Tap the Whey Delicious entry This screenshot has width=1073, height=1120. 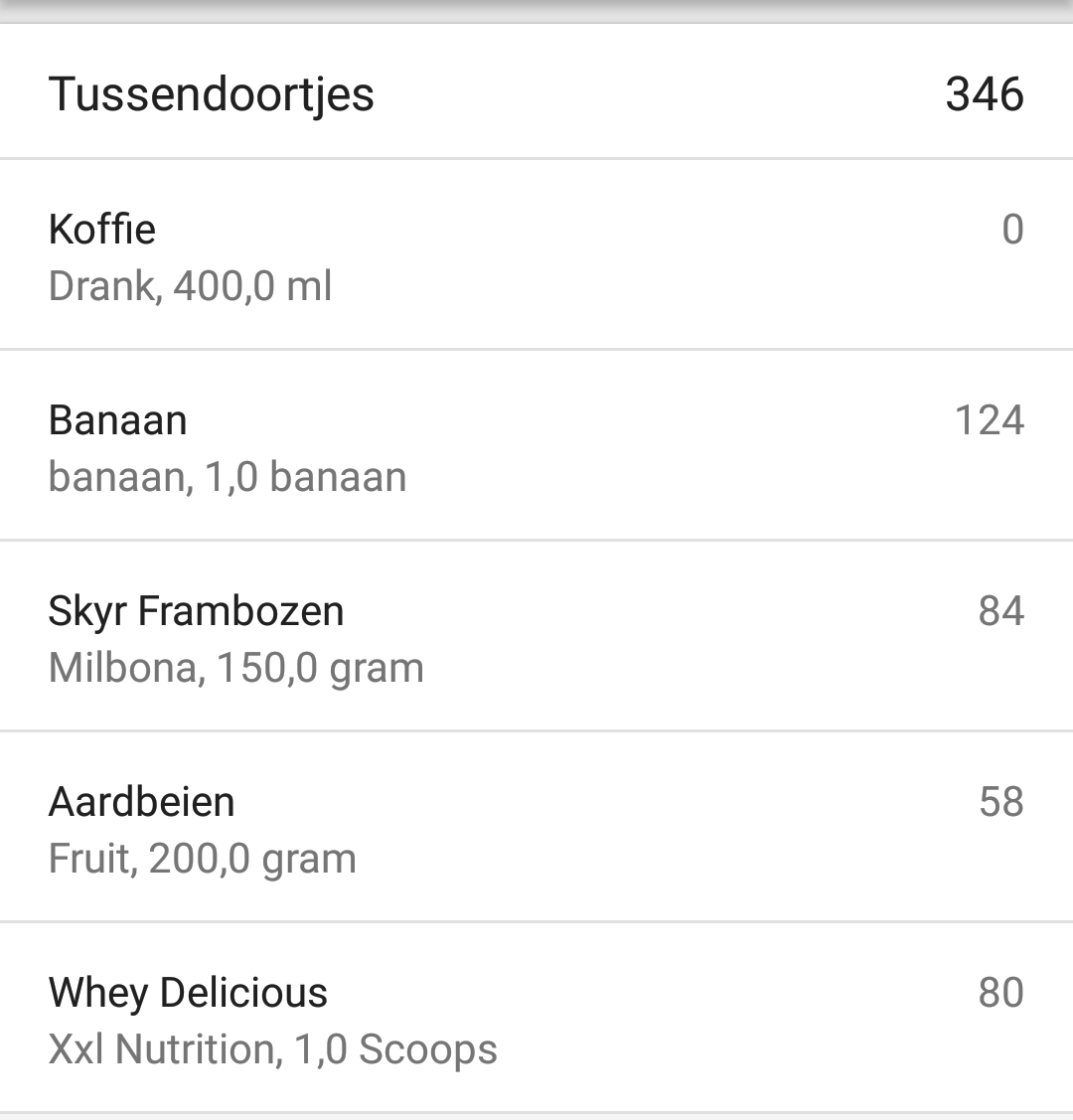tap(536, 1019)
